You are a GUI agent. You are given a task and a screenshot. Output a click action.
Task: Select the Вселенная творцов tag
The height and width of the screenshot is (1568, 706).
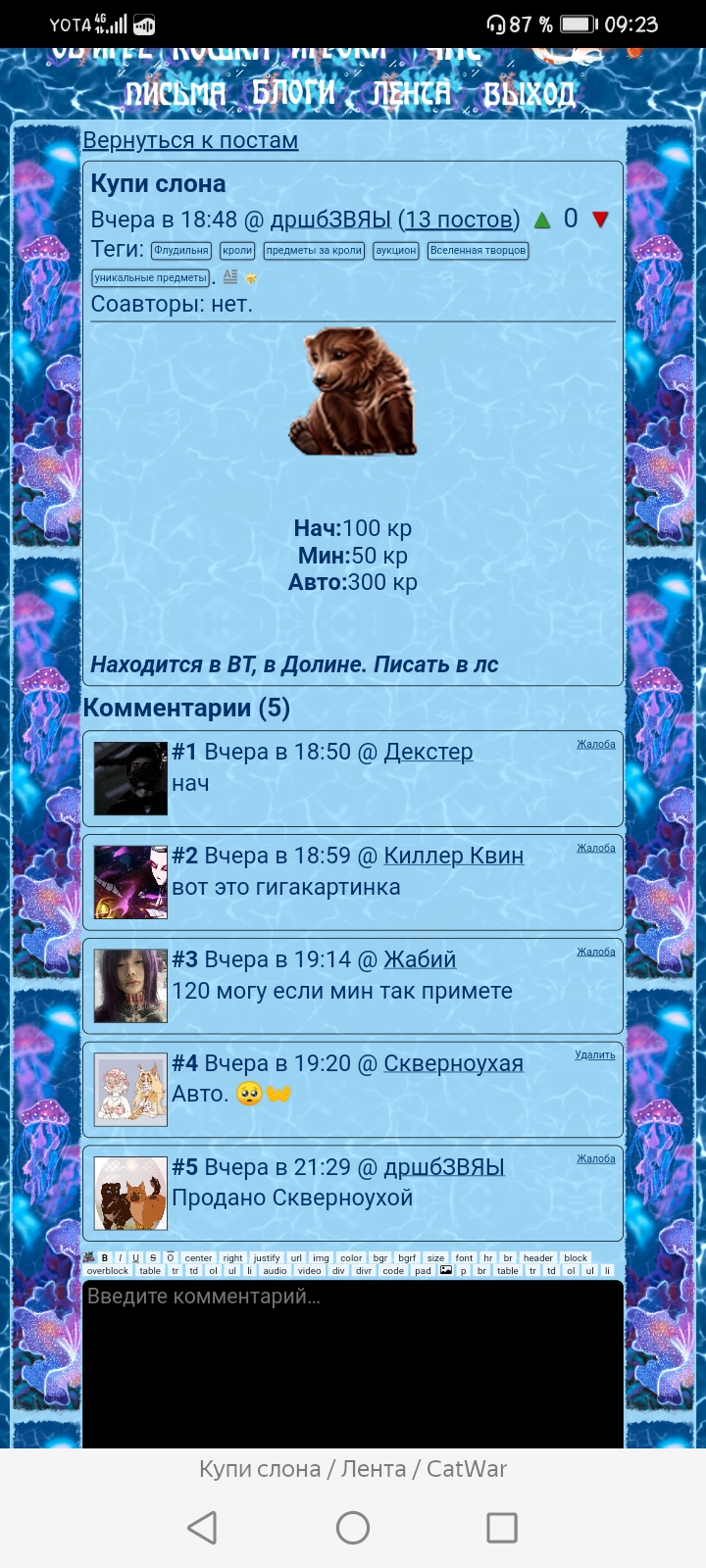click(x=479, y=251)
